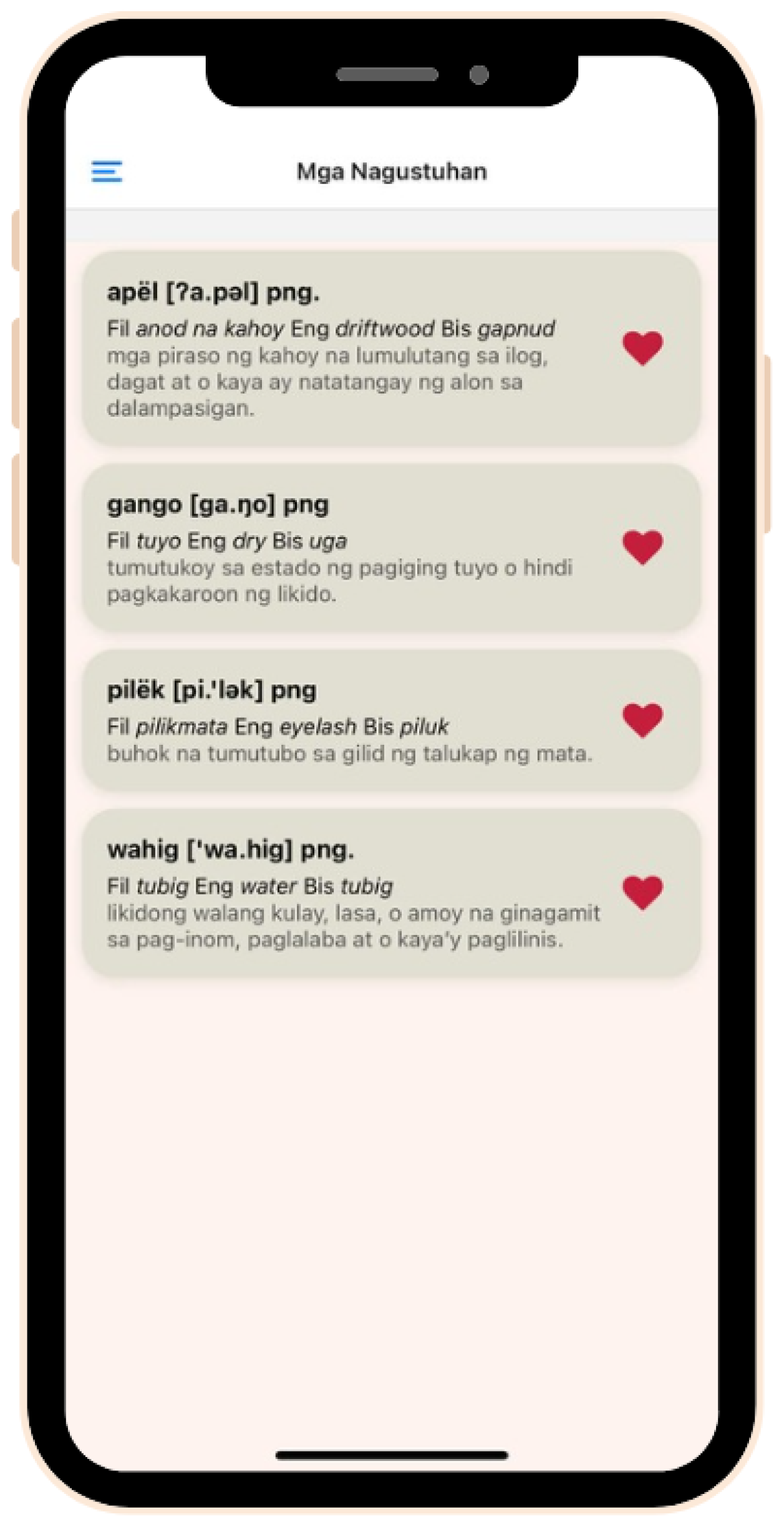Remove gango from favorites
The height and width of the screenshot is (1522, 784).
642,546
